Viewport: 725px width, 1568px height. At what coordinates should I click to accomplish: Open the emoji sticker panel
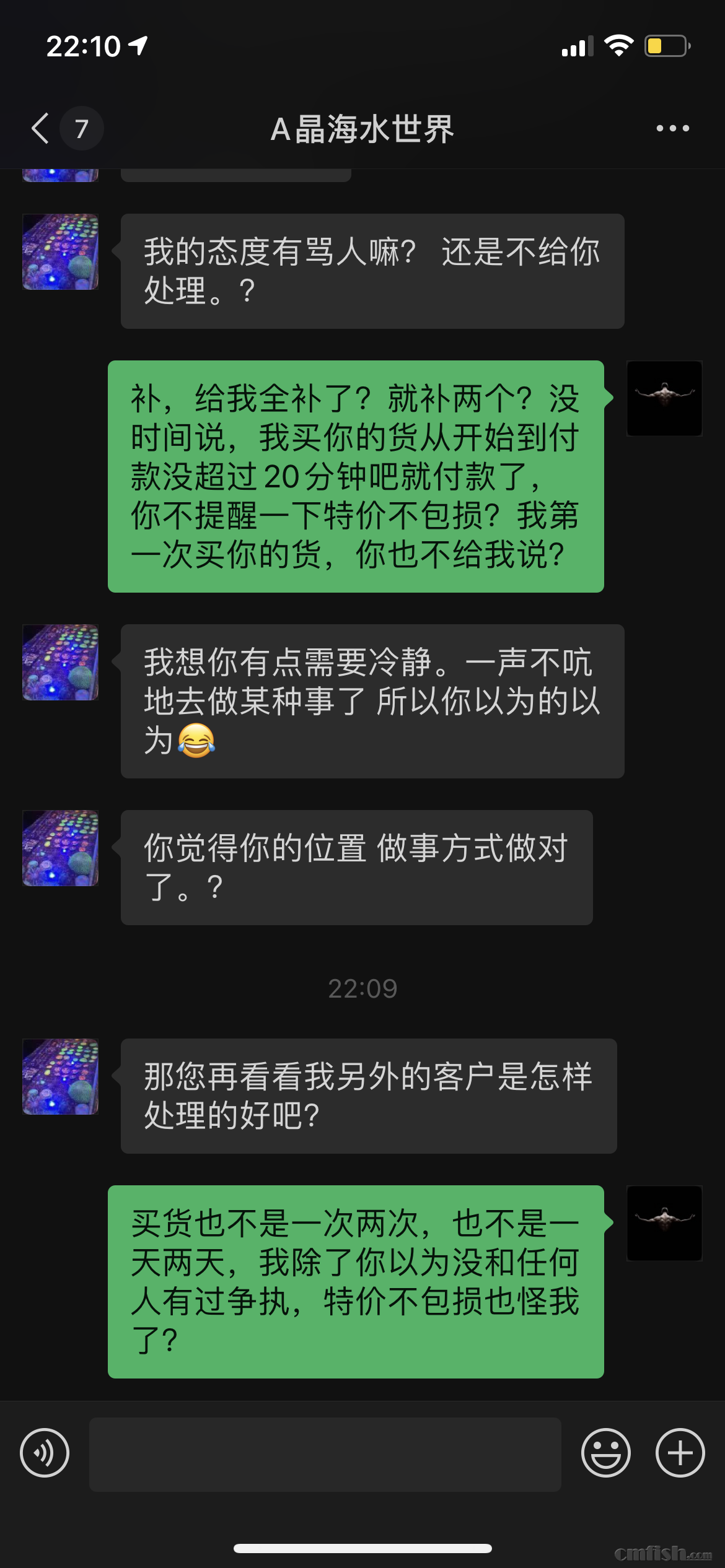click(605, 1453)
